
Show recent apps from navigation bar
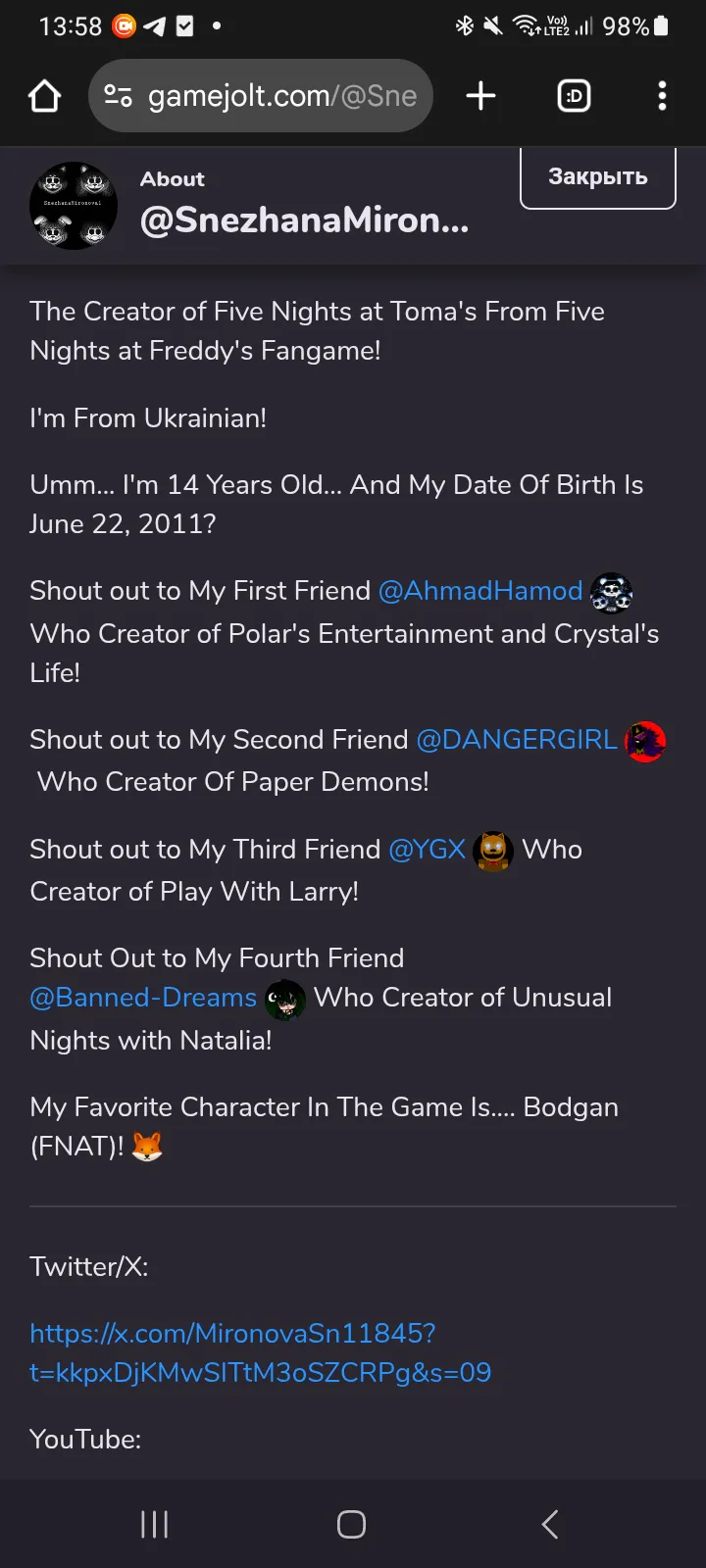(x=155, y=1524)
